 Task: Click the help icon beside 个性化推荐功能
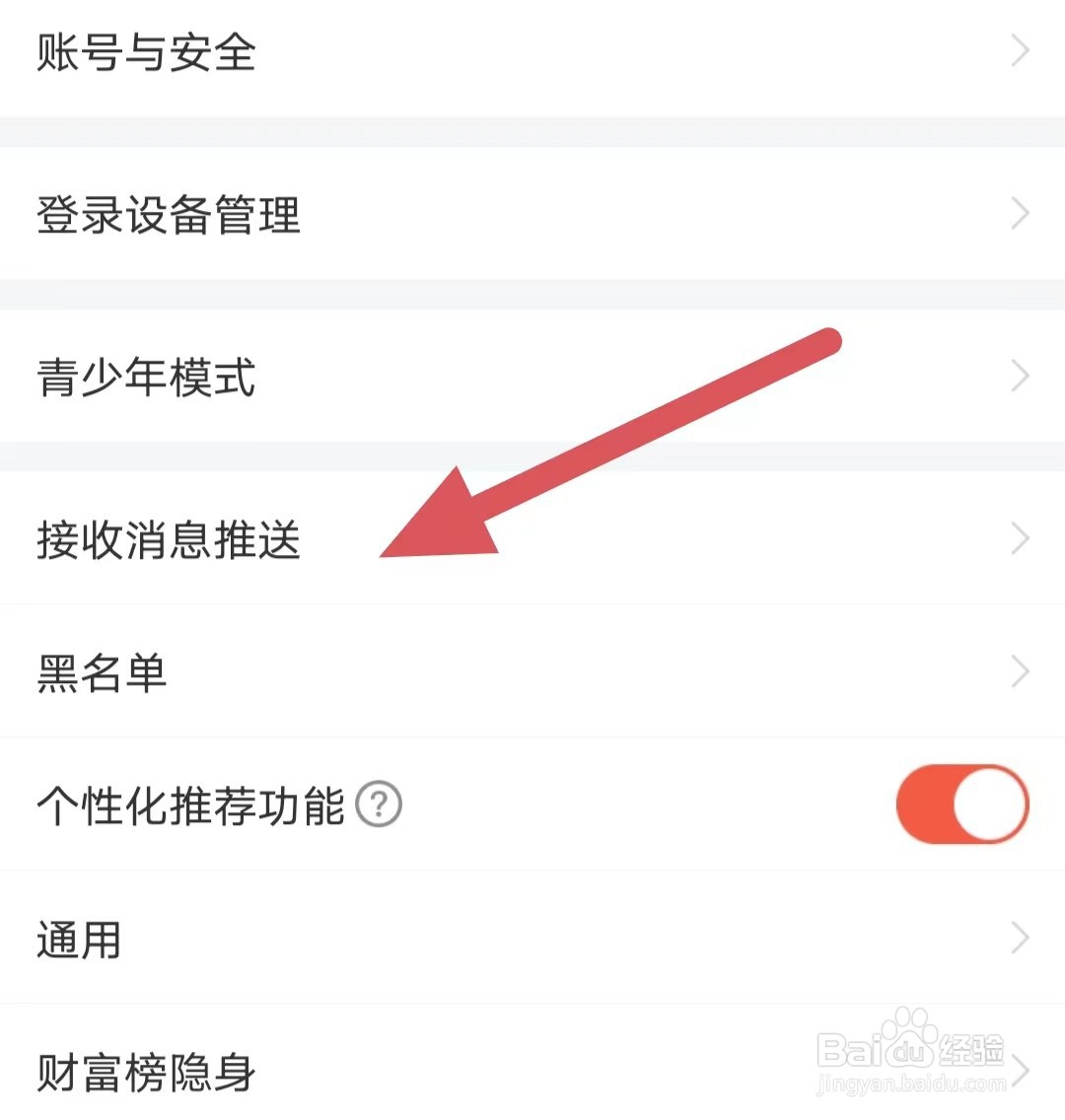pyautogui.click(x=378, y=805)
